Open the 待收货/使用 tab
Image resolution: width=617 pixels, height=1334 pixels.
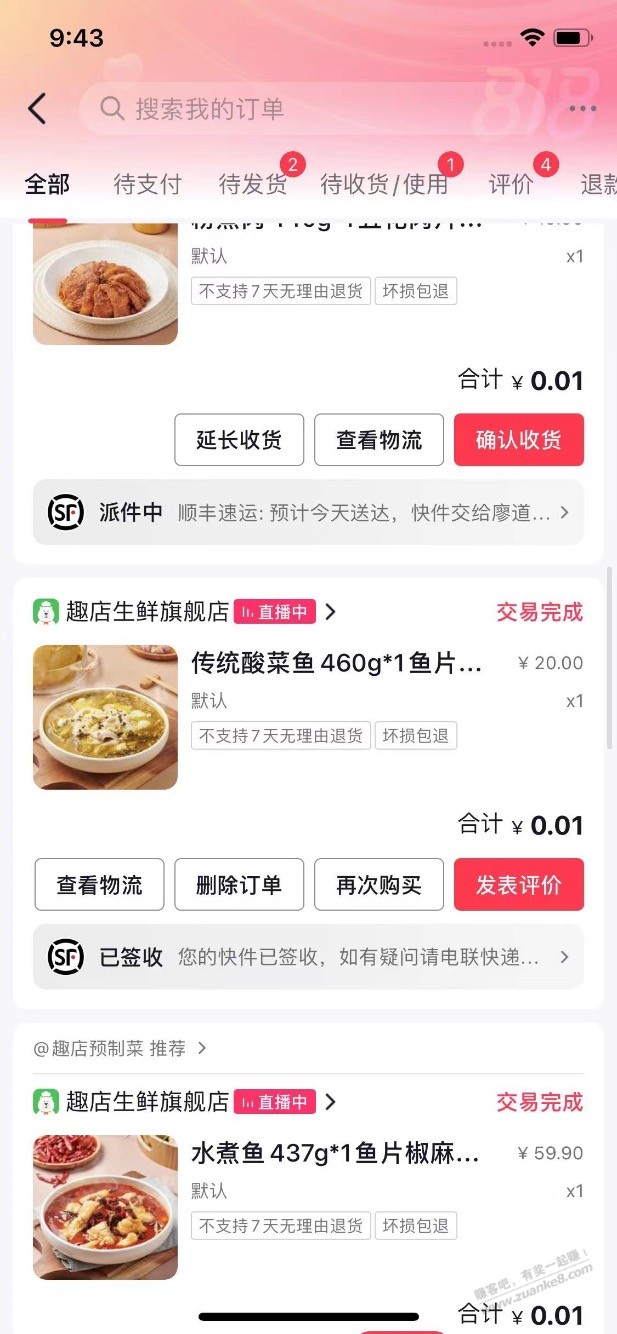point(384,185)
